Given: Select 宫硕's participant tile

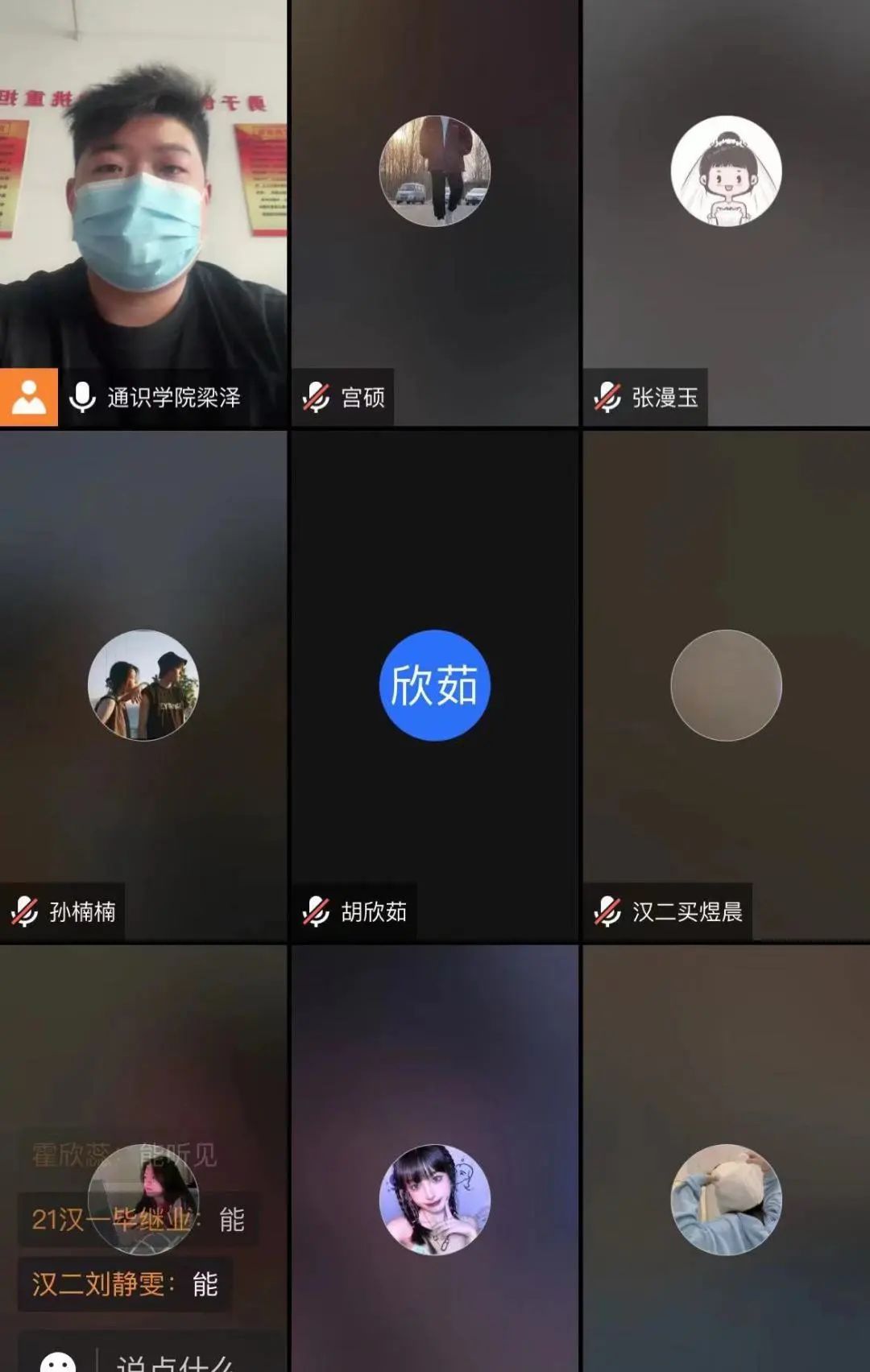Looking at the screenshot, I should click(434, 209).
